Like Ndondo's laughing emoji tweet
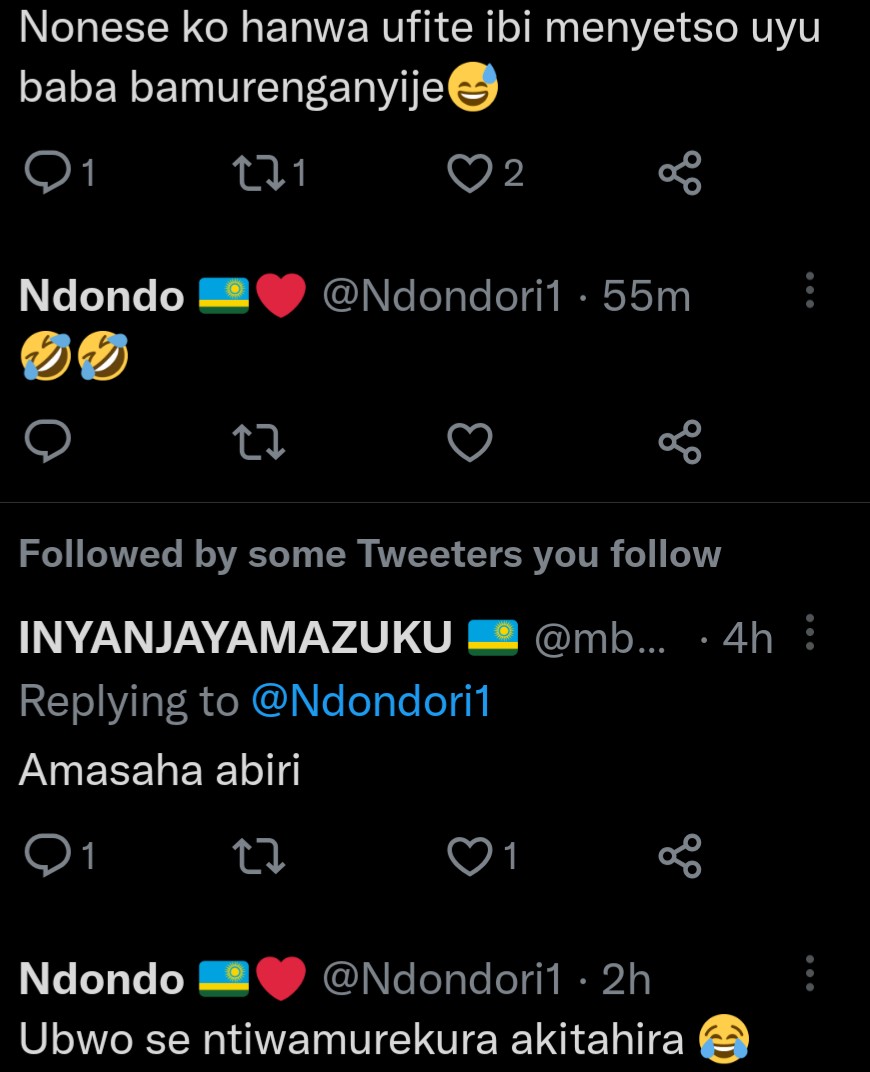Image resolution: width=870 pixels, height=1072 pixels. (x=468, y=442)
